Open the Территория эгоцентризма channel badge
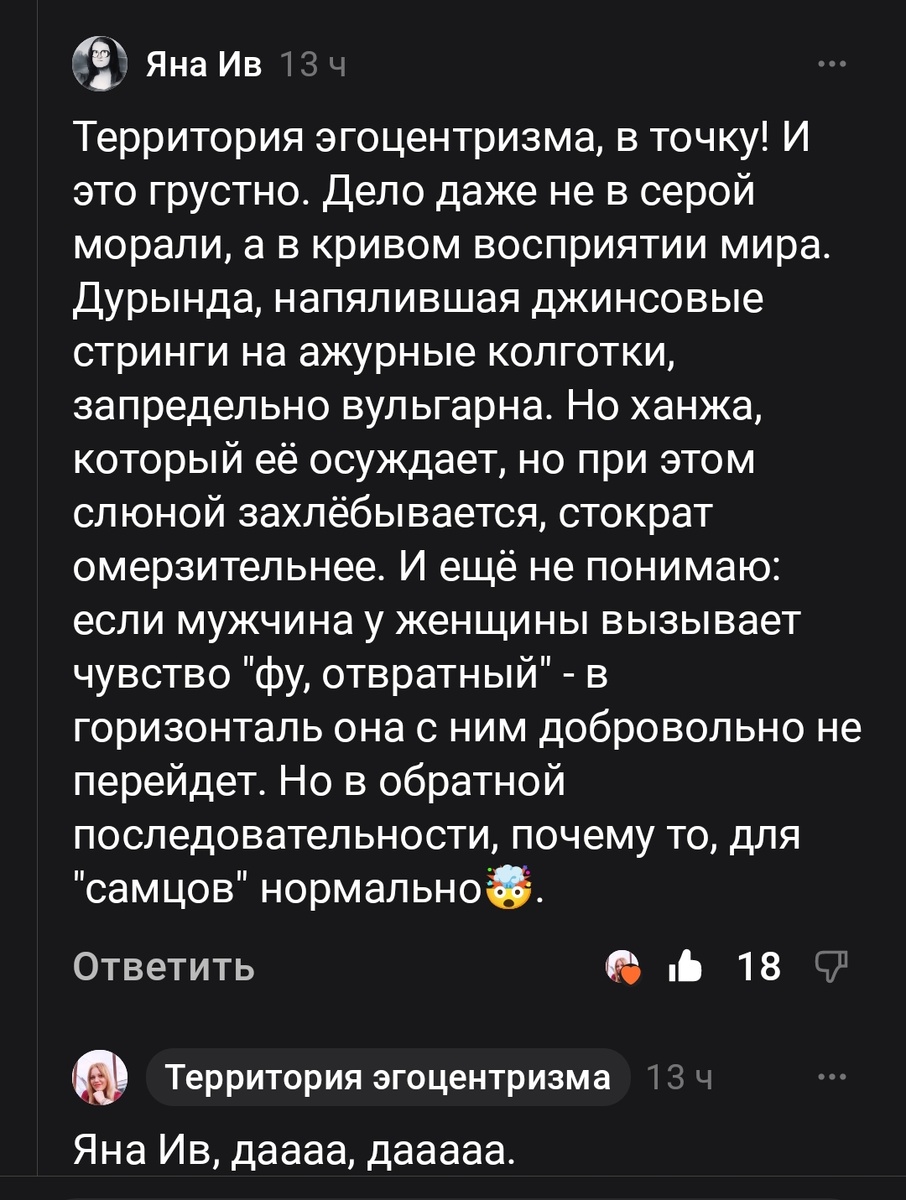This screenshot has width=906, height=1200. pyautogui.click(x=386, y=1080)
